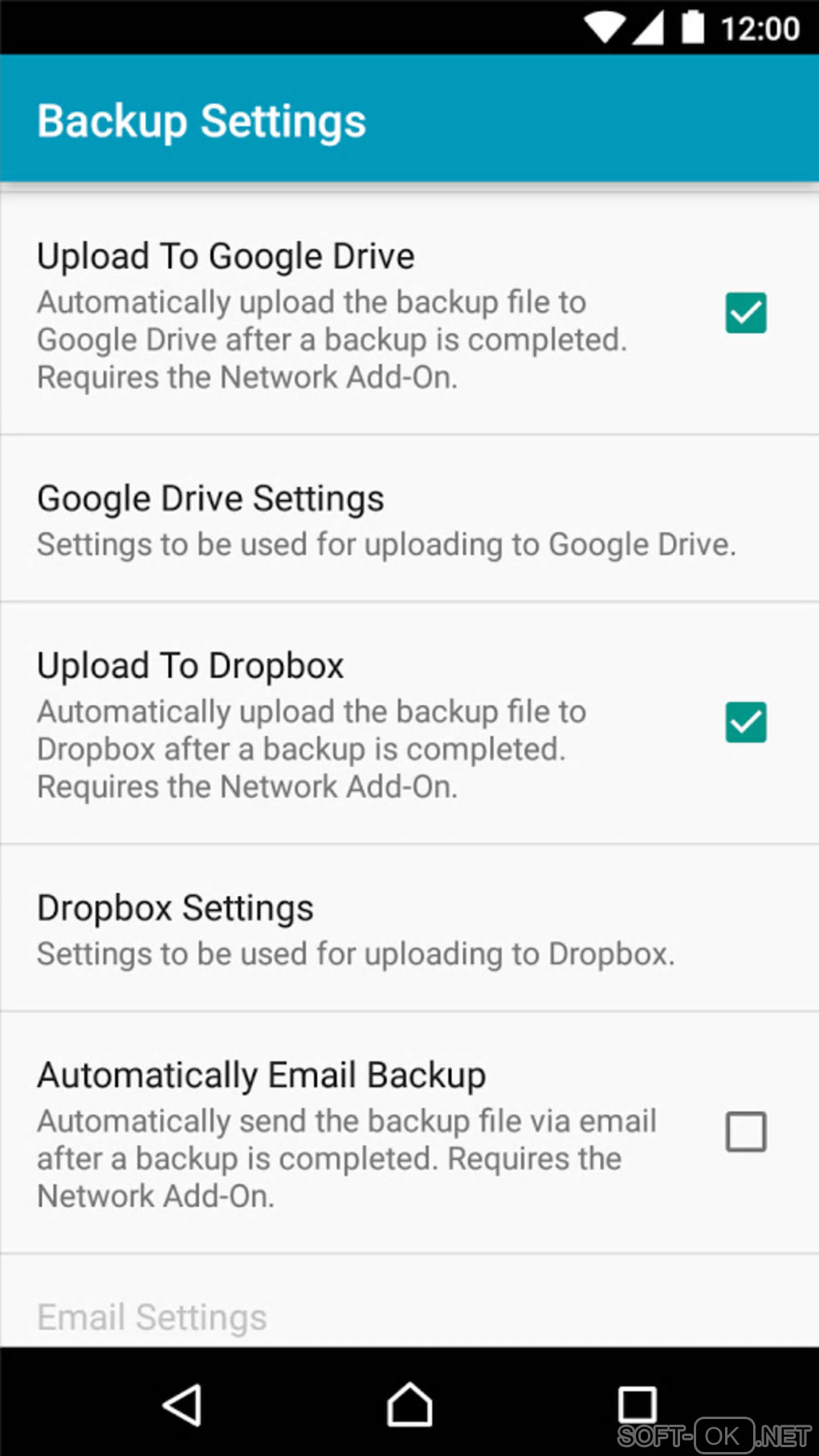
Task: Uncheck the Upload To Google Drive checkbox
Action: pyautogui.click(x=745, y=313)
